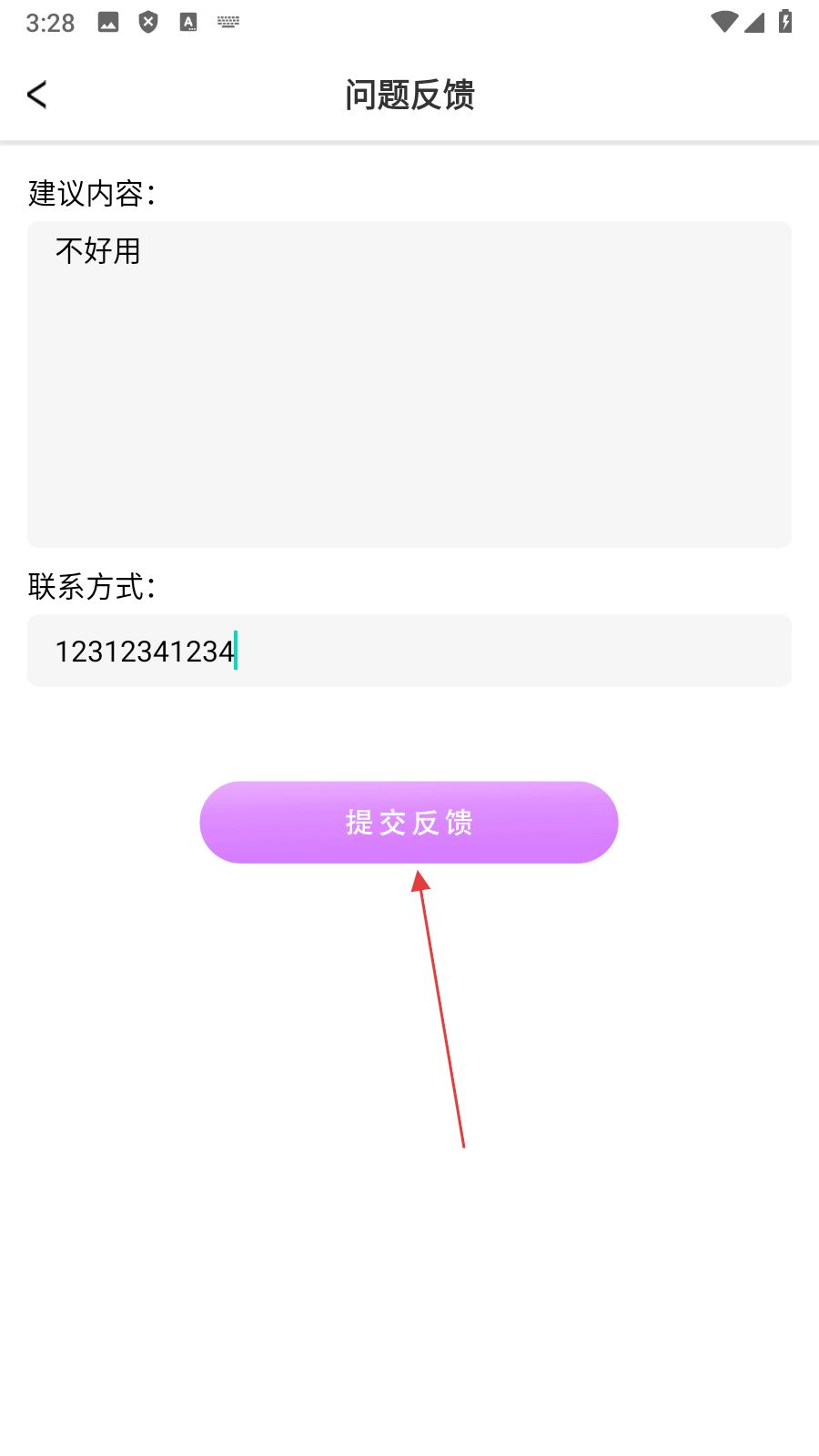The image size is (819, 1456).
Task: Click the Wi-Fi icon in the status bar
Action: (x=724, y=22)
